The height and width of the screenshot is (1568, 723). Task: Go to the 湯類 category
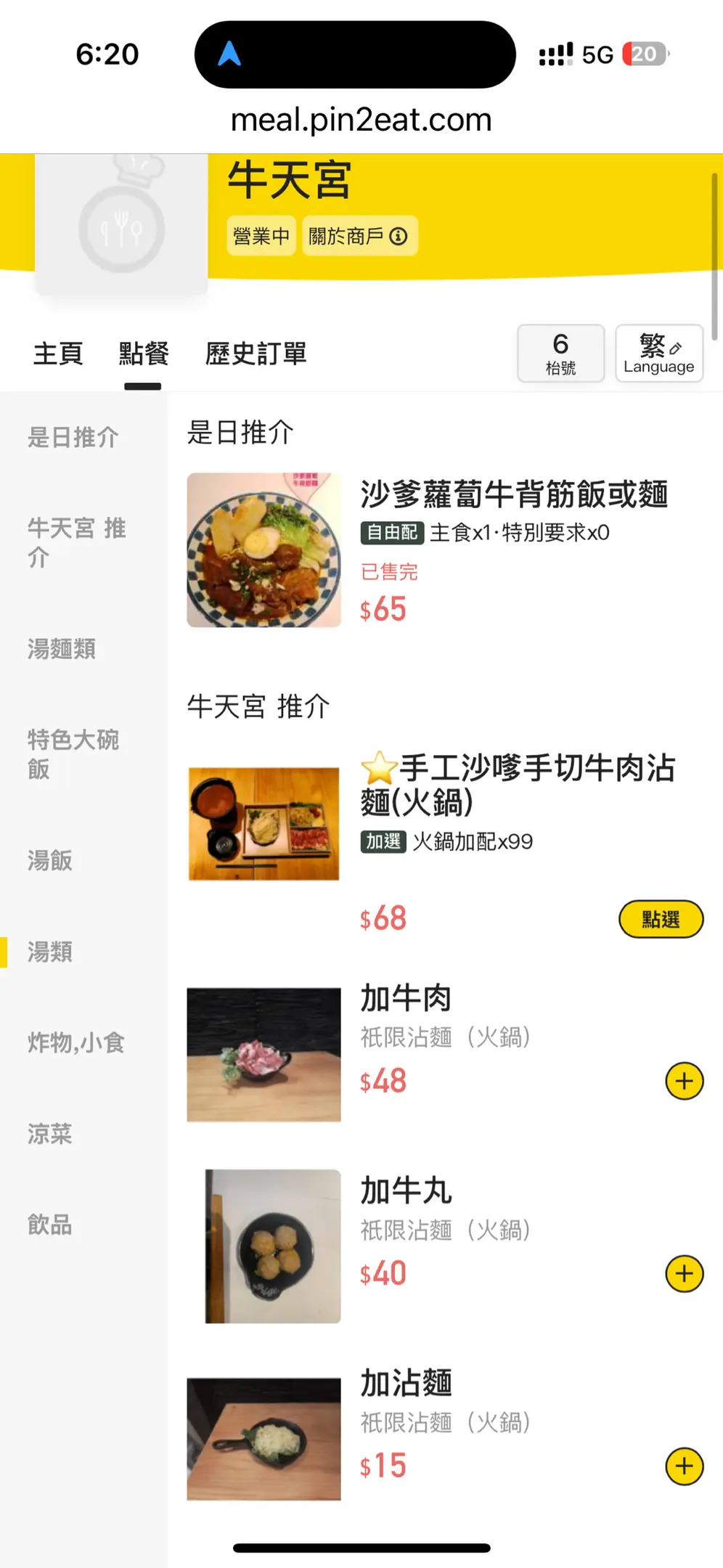(x=50, y=952)
